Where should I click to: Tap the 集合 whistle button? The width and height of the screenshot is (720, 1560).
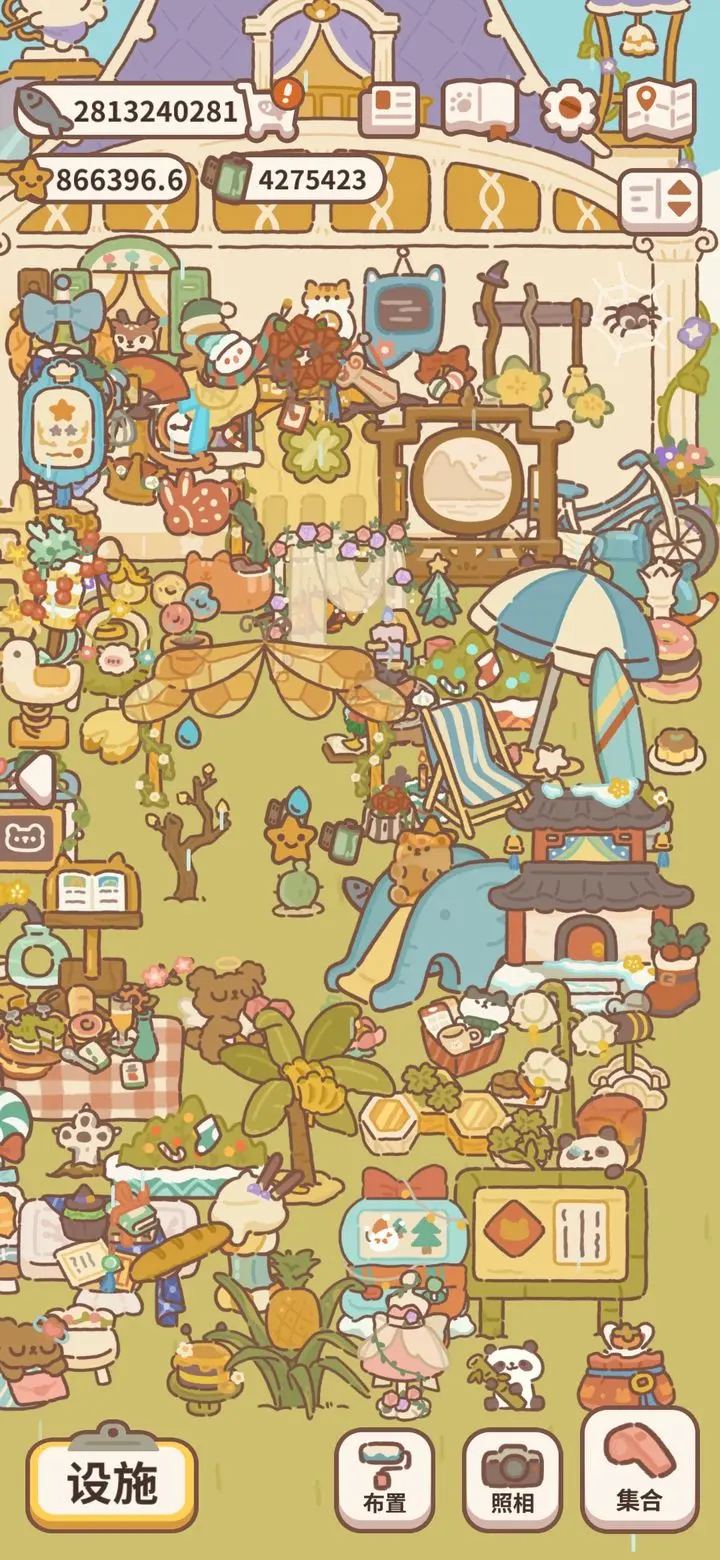click(x=639, y=1478)
